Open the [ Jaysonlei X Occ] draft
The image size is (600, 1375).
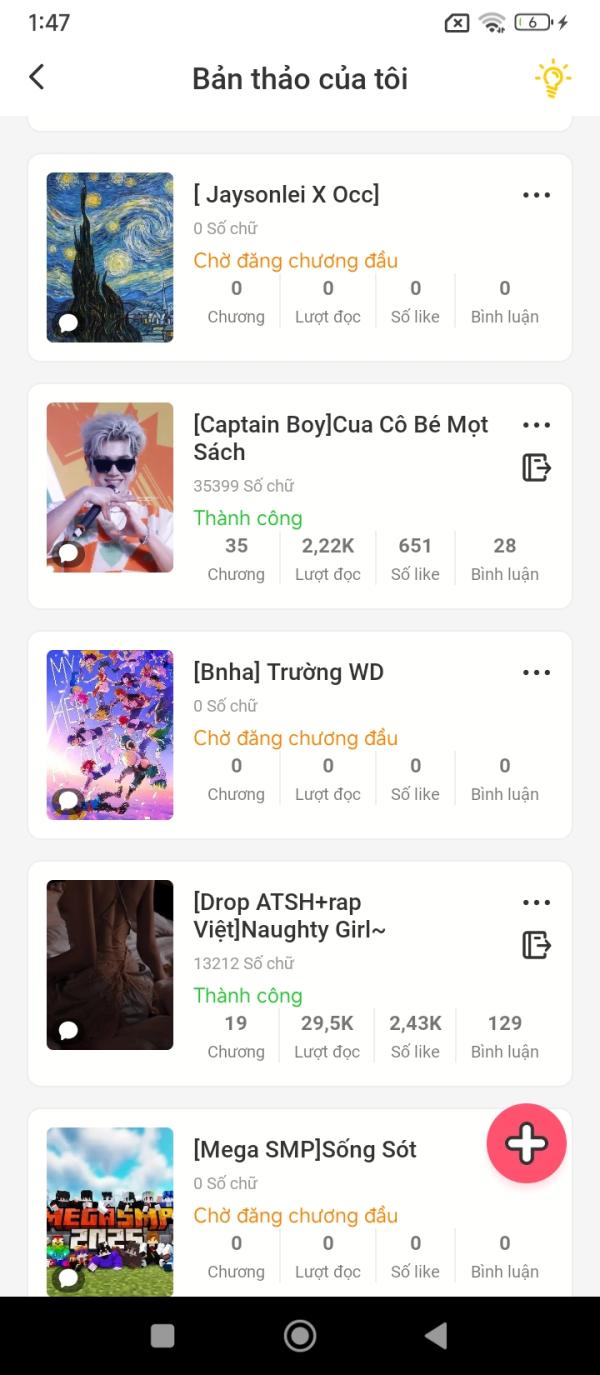286,194
